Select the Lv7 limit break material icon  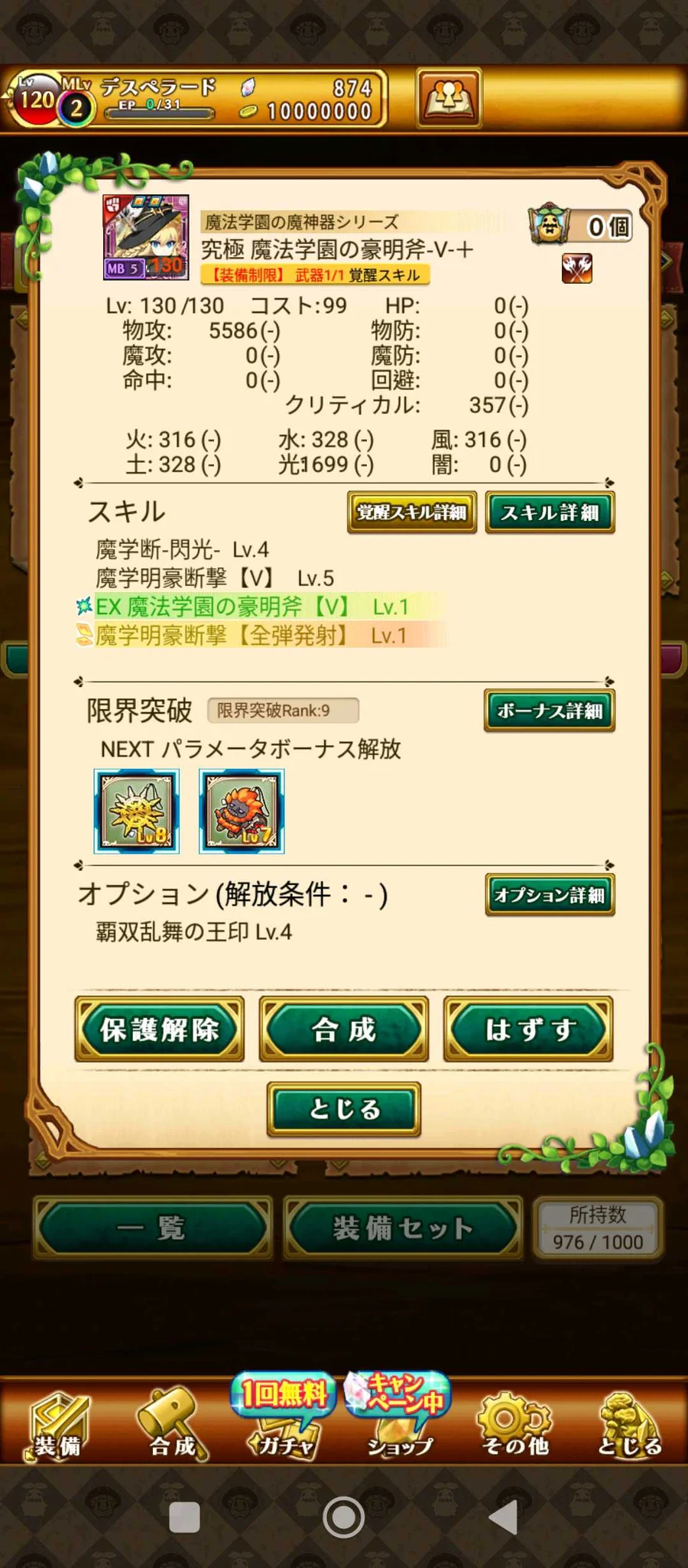tap(242, 811)
